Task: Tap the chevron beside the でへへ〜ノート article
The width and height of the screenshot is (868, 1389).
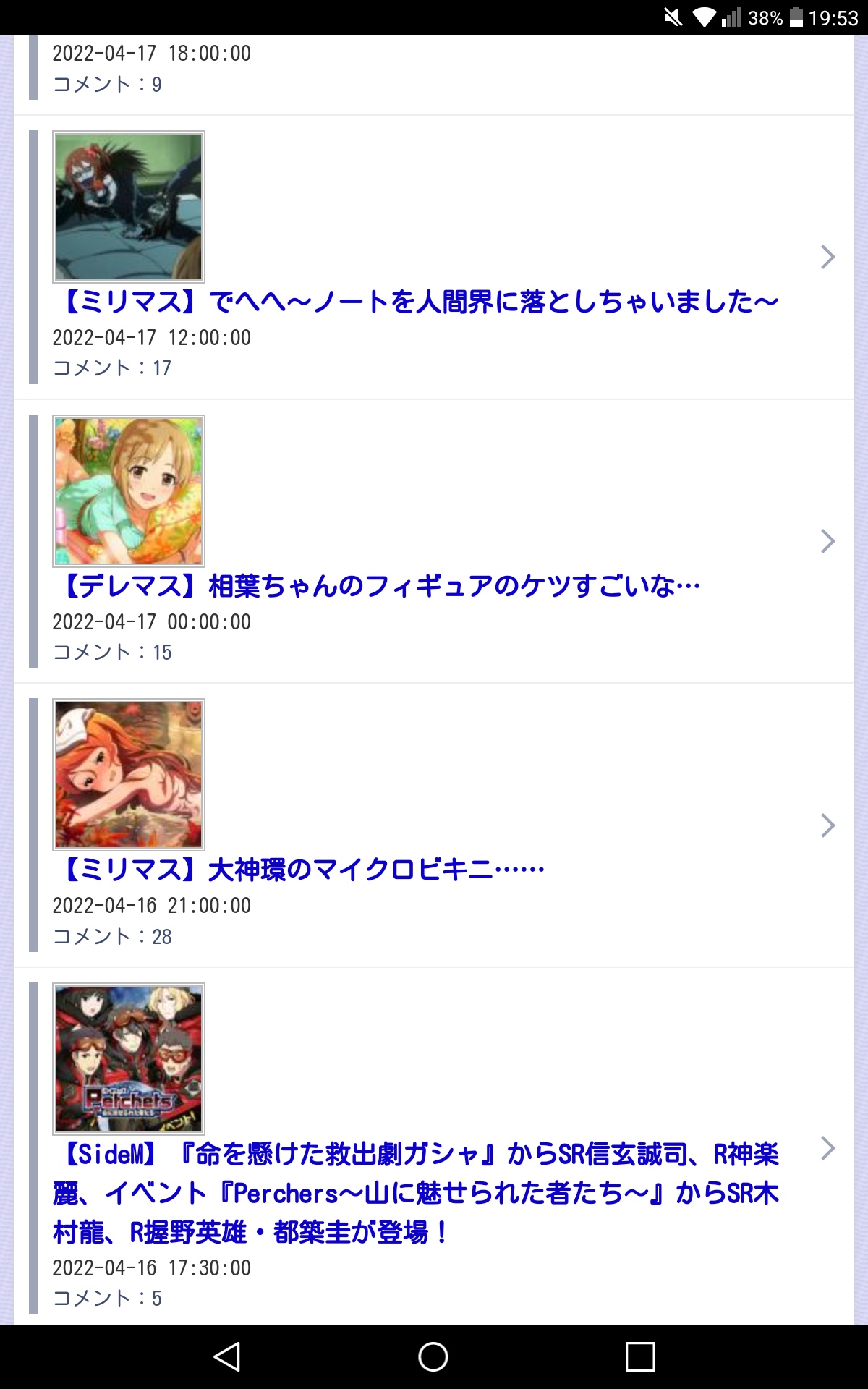Action: tap(827, 257)
